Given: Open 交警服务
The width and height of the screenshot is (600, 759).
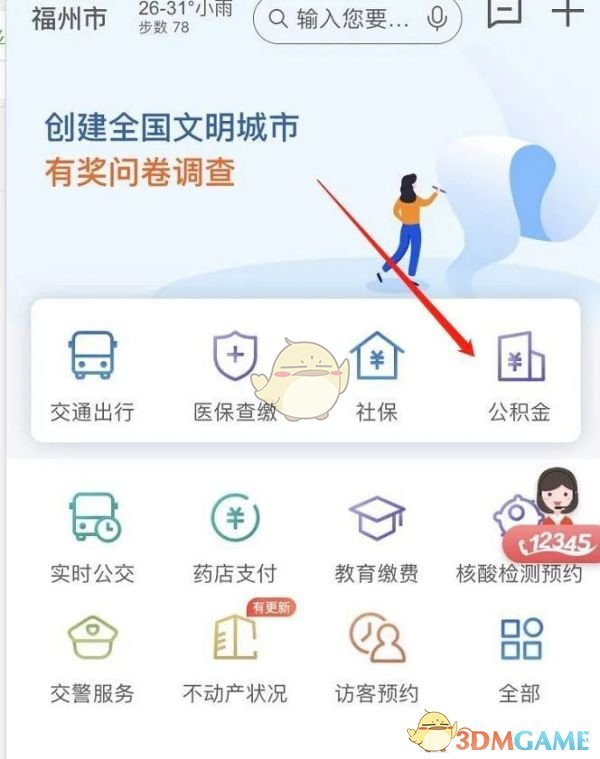Looking at the screenshot, I should click(x=92, y=658).
